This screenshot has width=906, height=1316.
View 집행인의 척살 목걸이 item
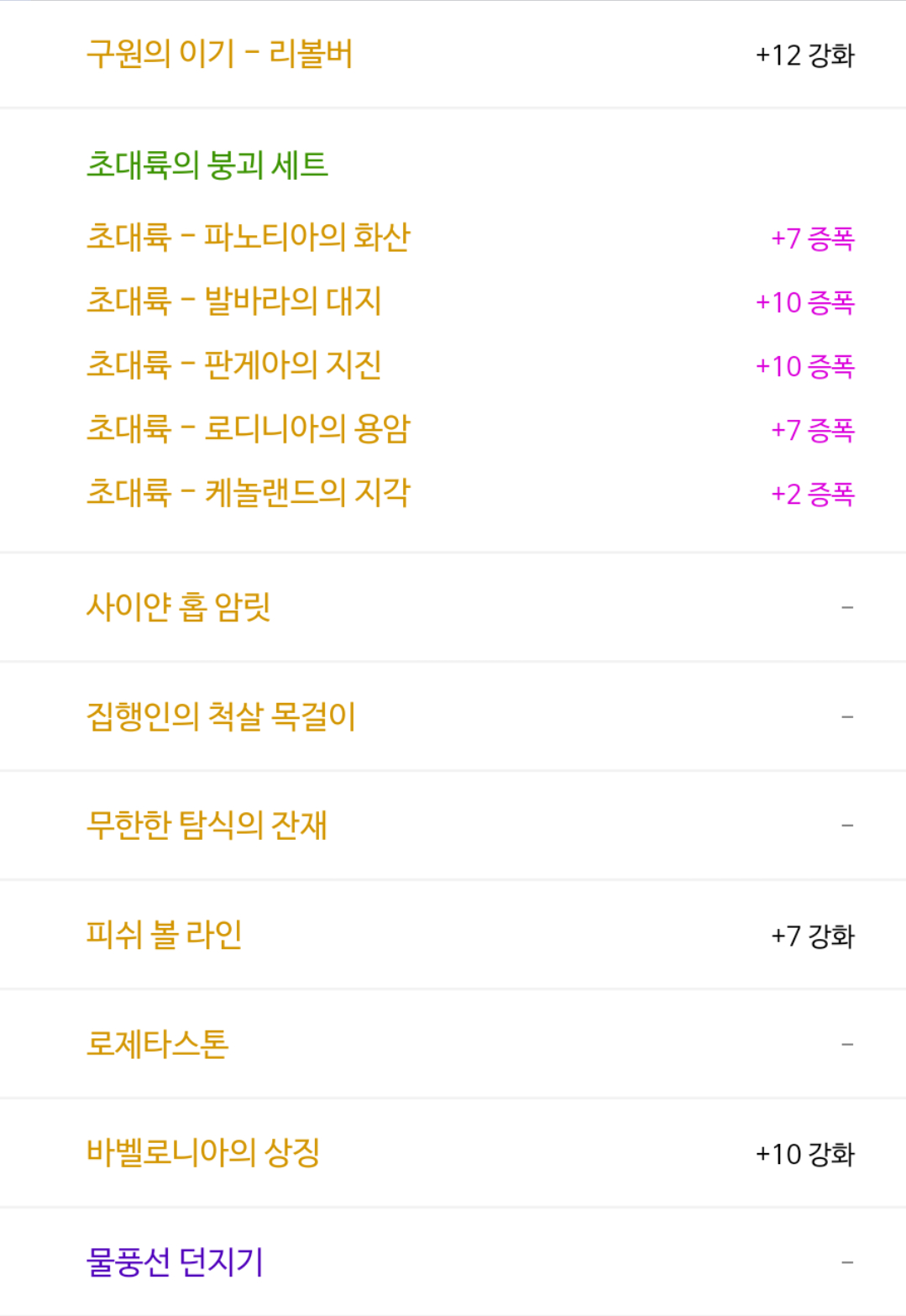[x=221, y=716]
